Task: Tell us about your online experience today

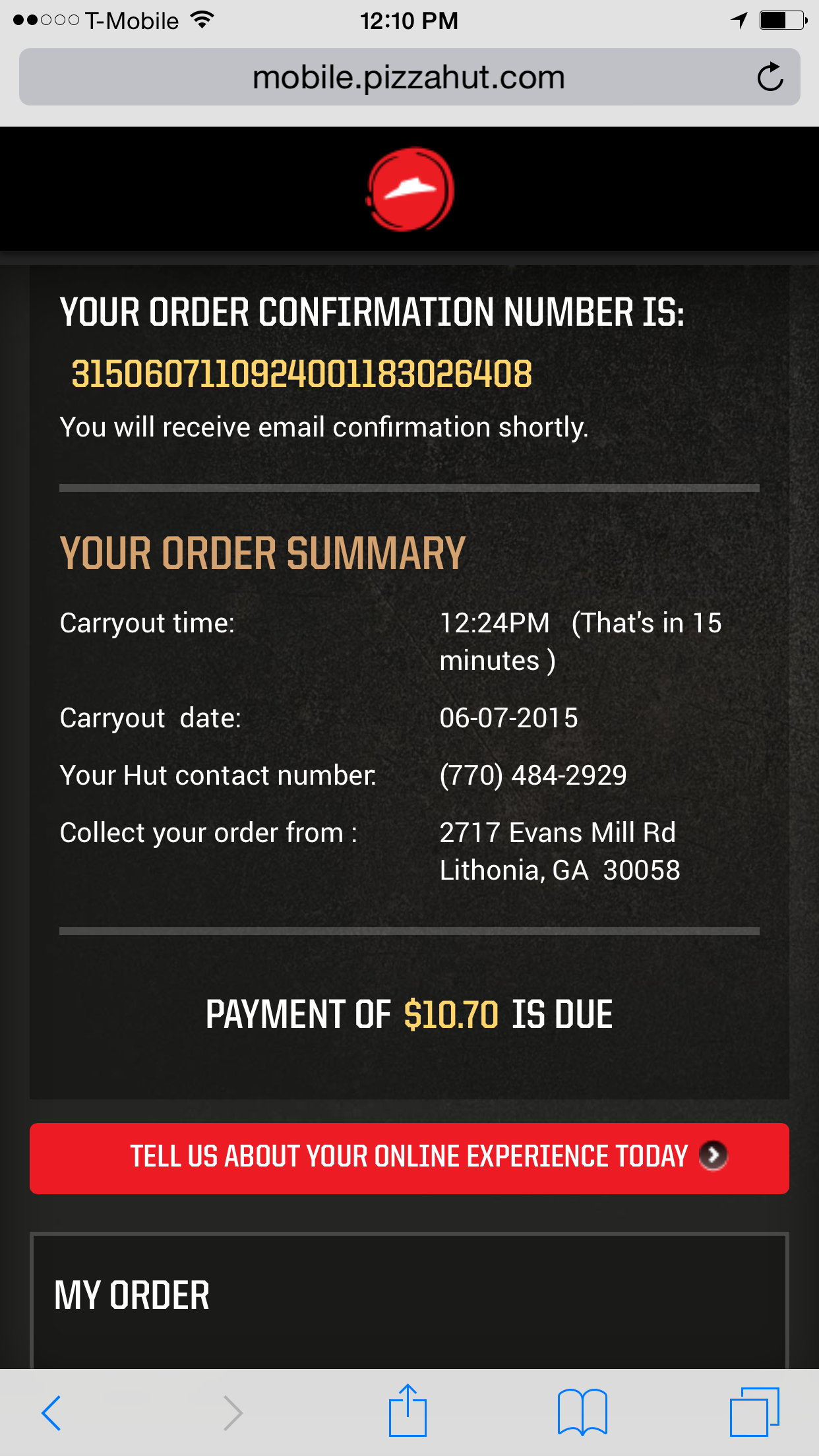Action: (409, 1158)
